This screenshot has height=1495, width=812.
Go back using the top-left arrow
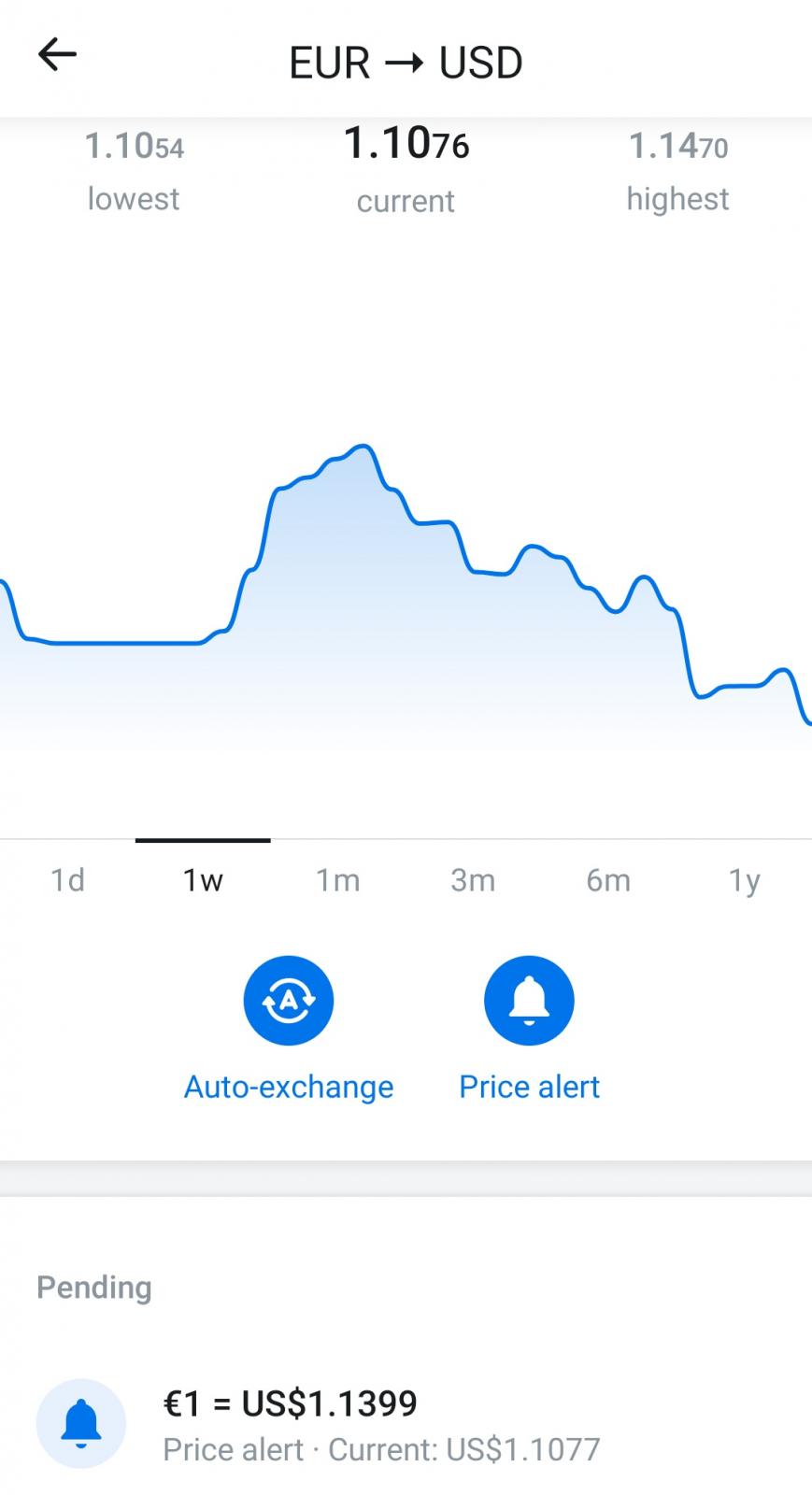click(57, 55)
